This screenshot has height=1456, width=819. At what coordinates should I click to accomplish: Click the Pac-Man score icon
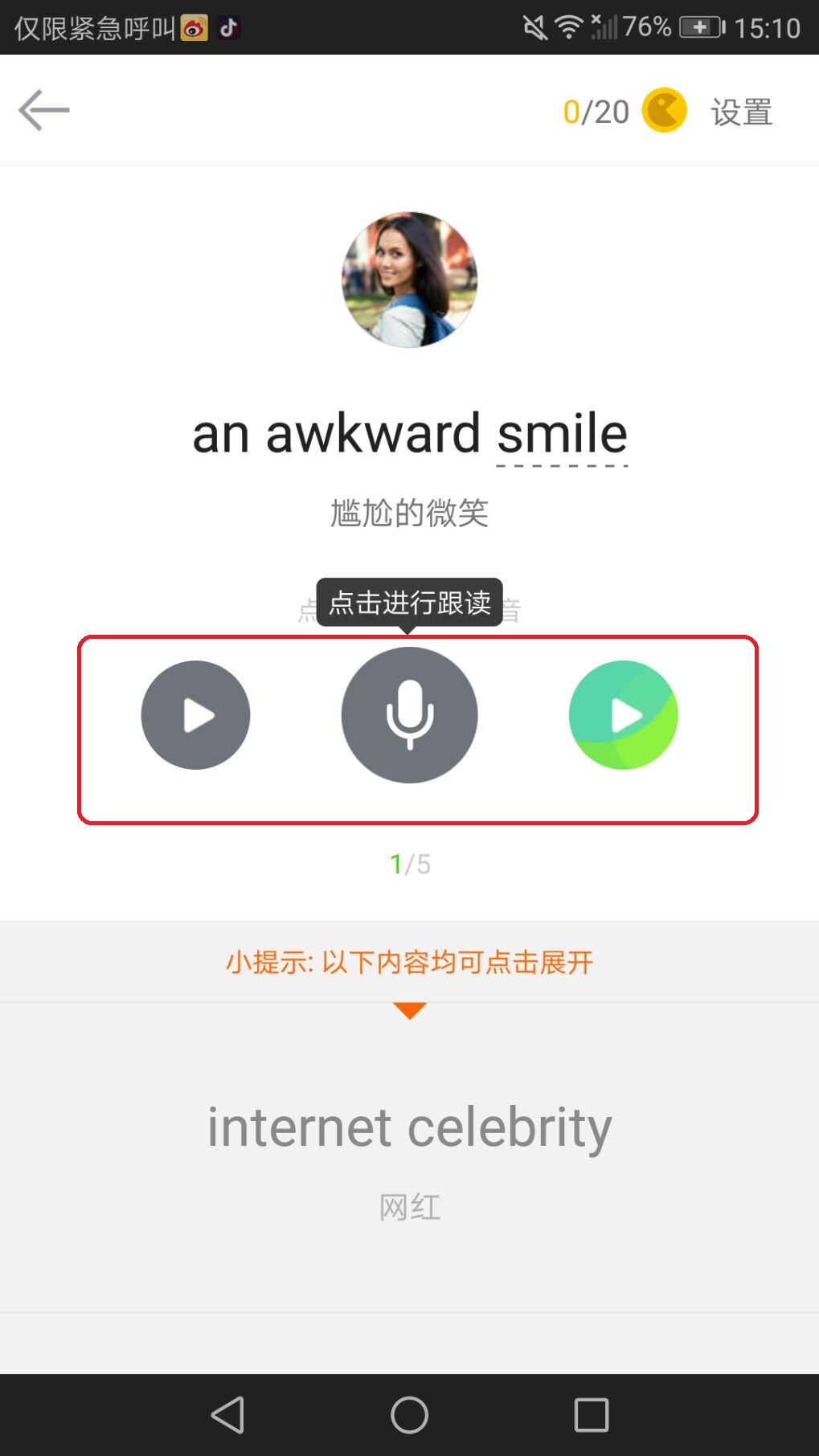click(664, 110)
